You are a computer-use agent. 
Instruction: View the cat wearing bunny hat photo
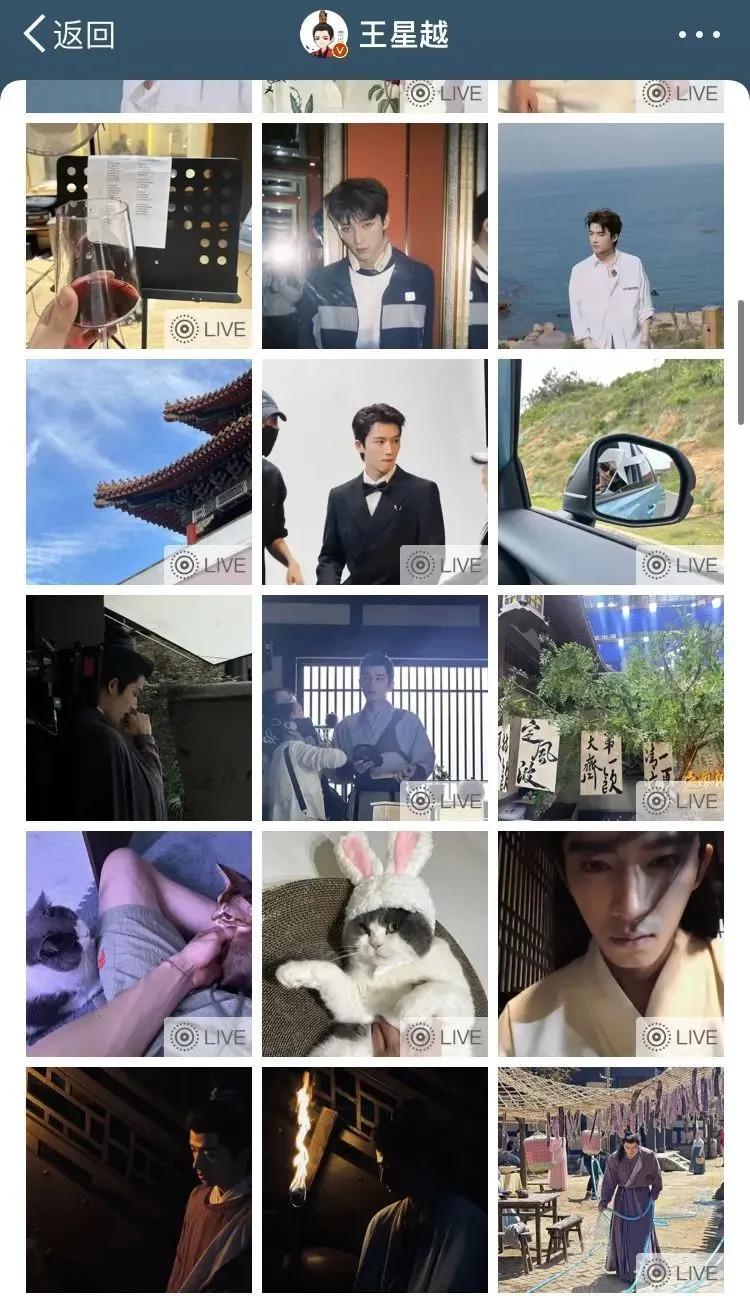[374, 943]
